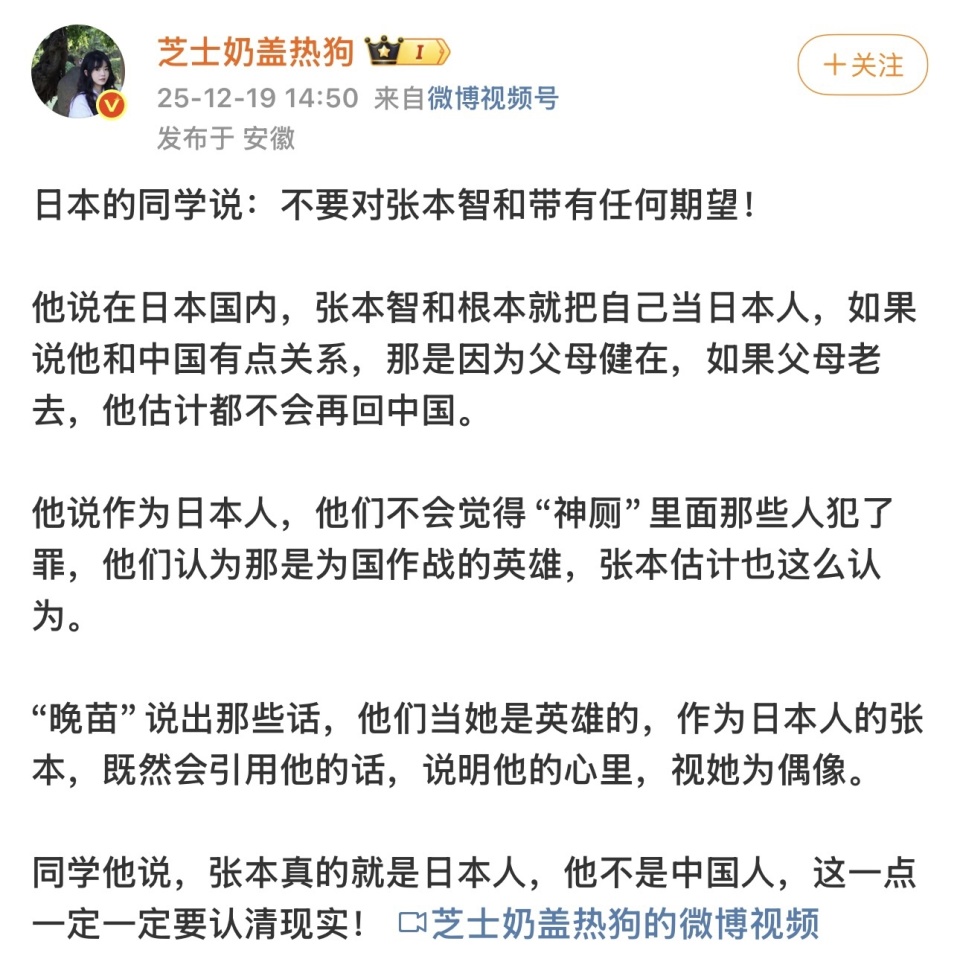Image resolution: width=960 pixels, height=953 pixels.
Task: Open 芝士奶盖热狗的微博视频 video link
Action: pyautogui.click(x=610, y=922)
